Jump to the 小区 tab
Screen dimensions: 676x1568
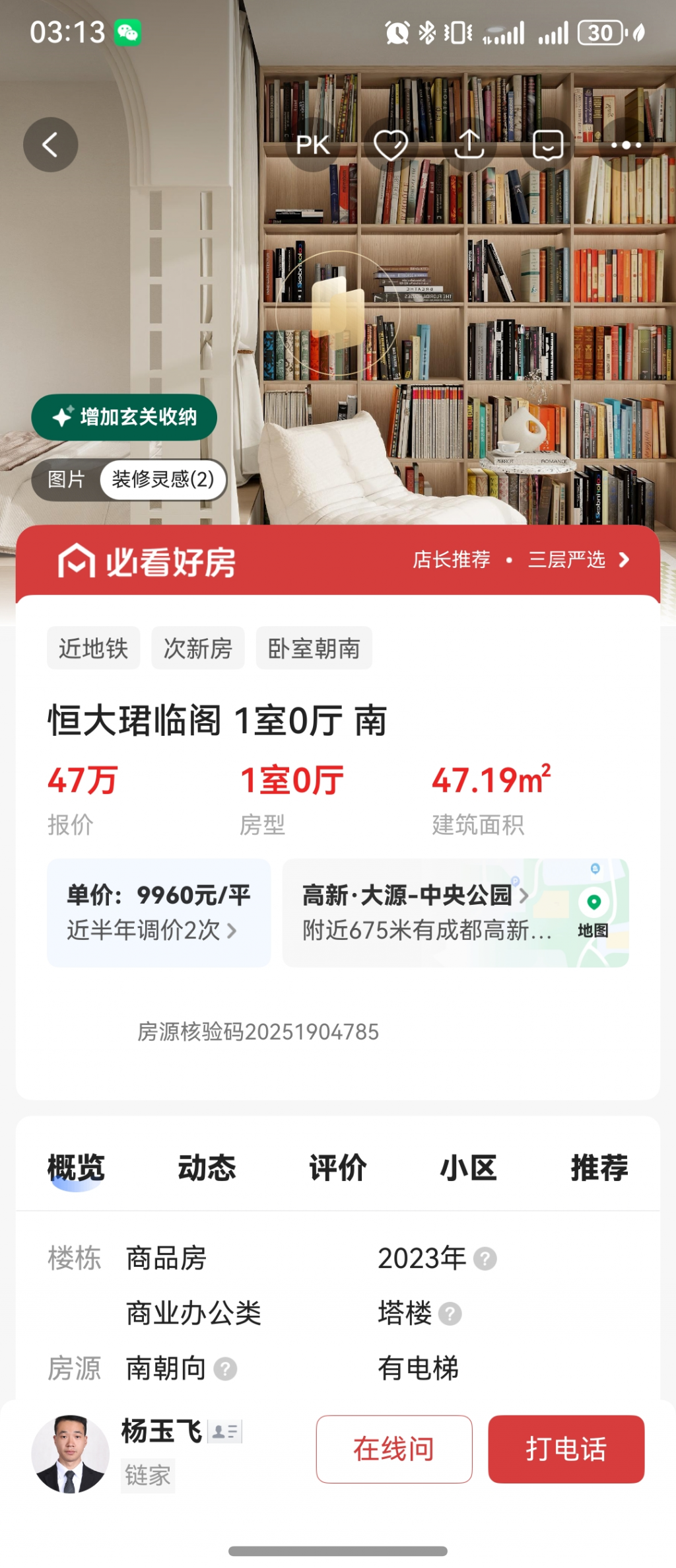pyautogui.click(x=468, y=1167)
